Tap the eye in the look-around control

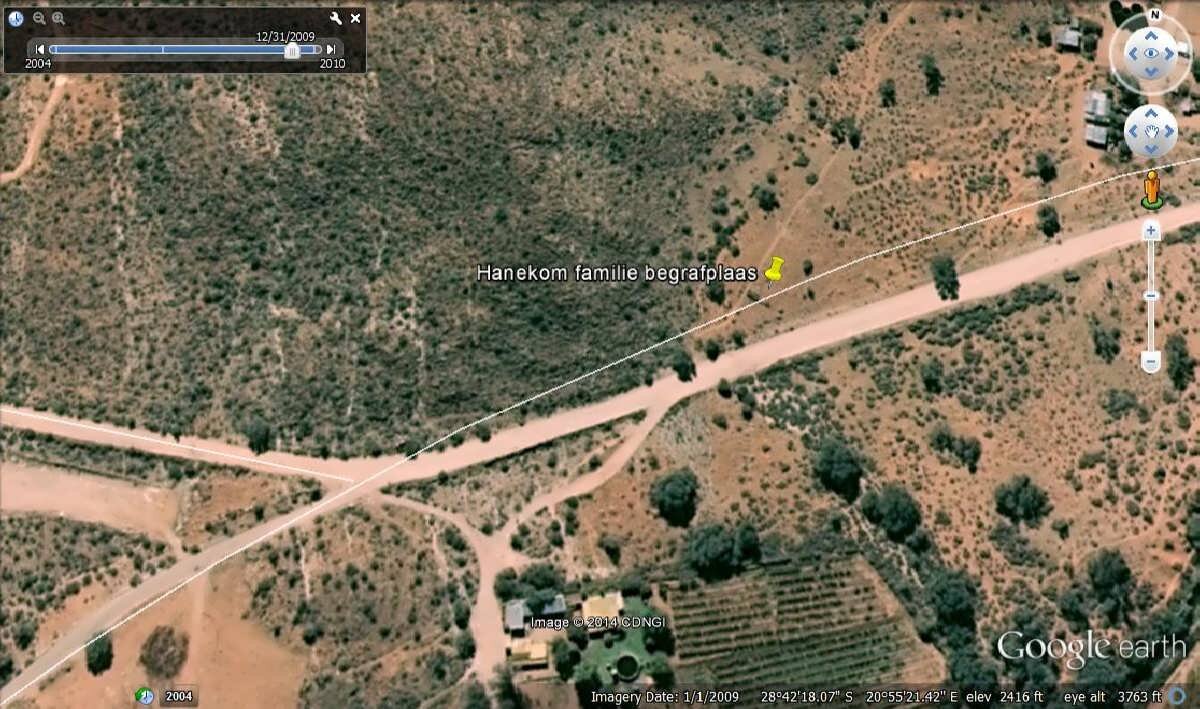pos(1151,53)
